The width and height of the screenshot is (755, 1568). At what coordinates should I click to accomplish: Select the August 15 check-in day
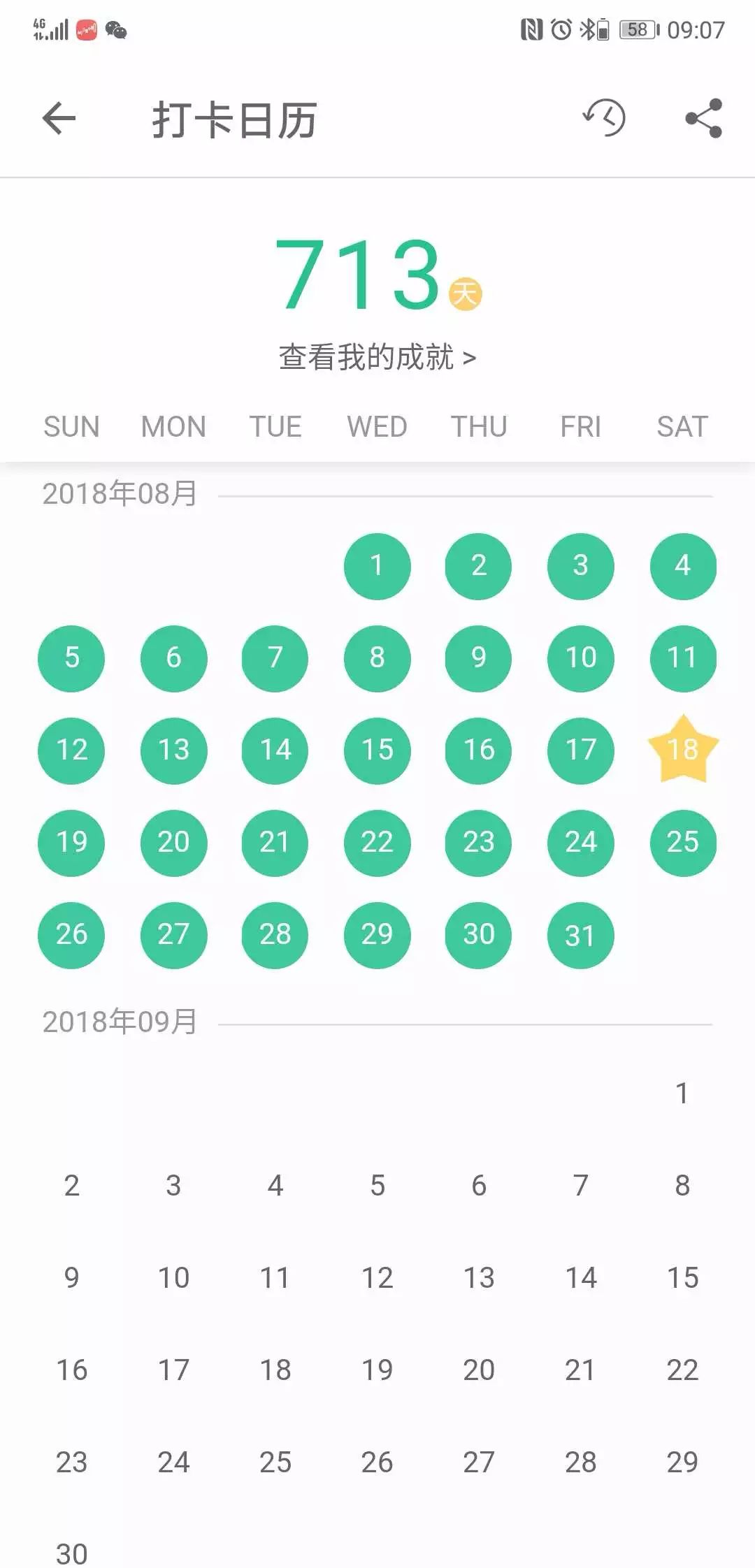coord(377,750)
